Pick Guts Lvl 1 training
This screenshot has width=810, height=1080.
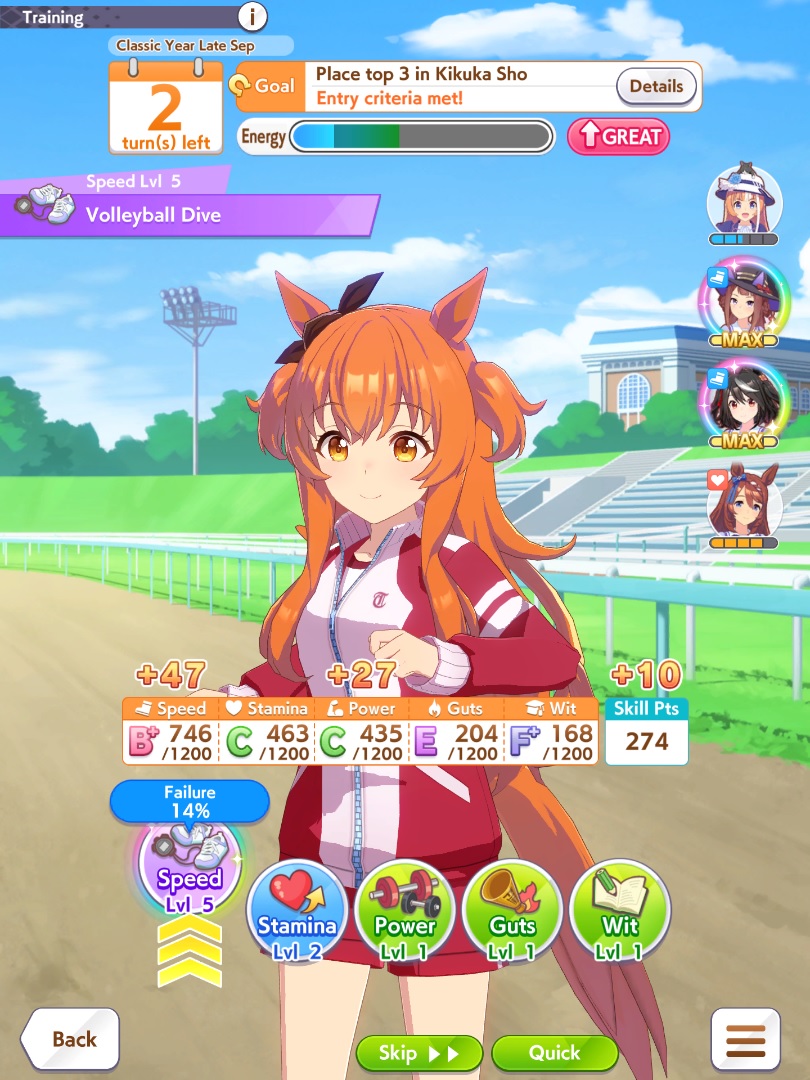pos(512,912)
